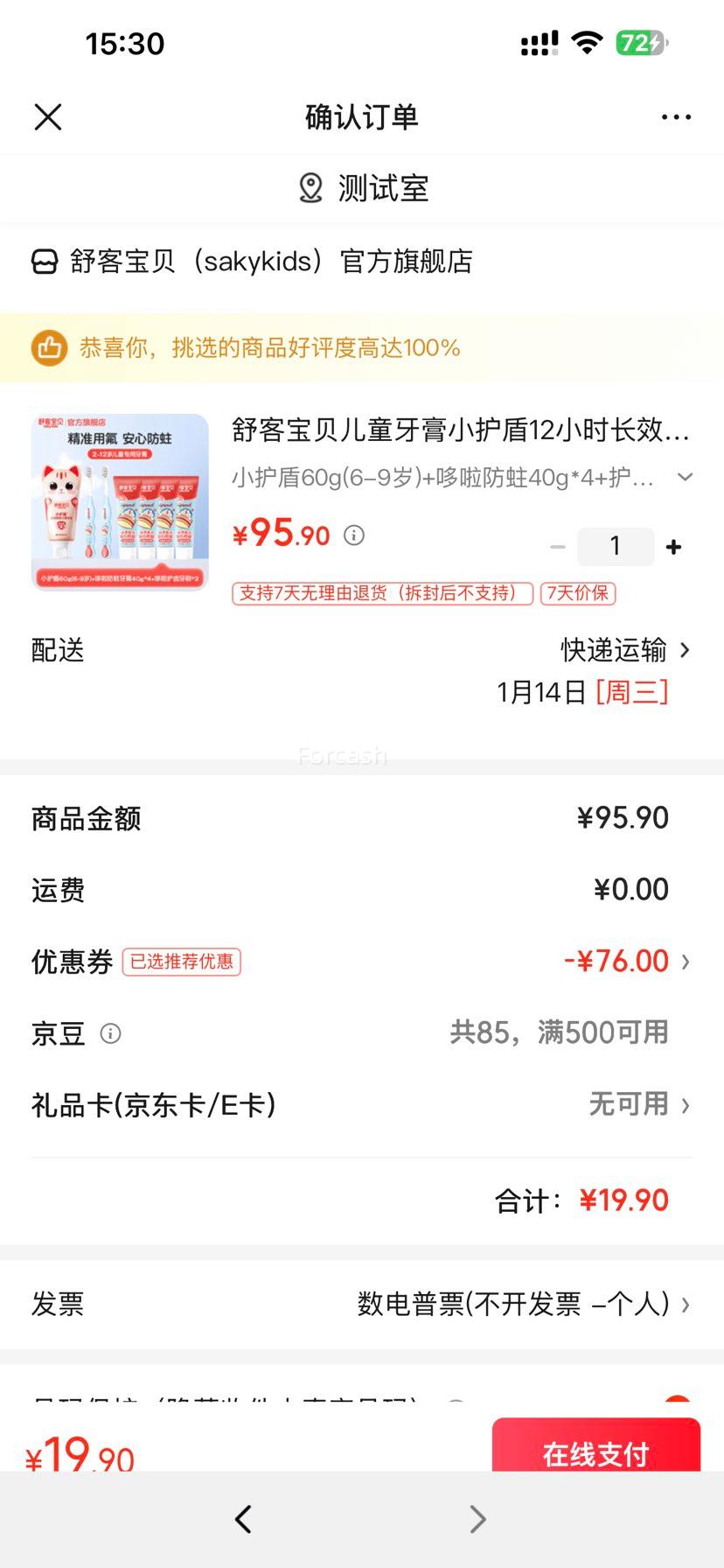The width and height of the screenshot is (724, 1568).
Task: Open more options via the three-dot icon
Action: [676, 116]
